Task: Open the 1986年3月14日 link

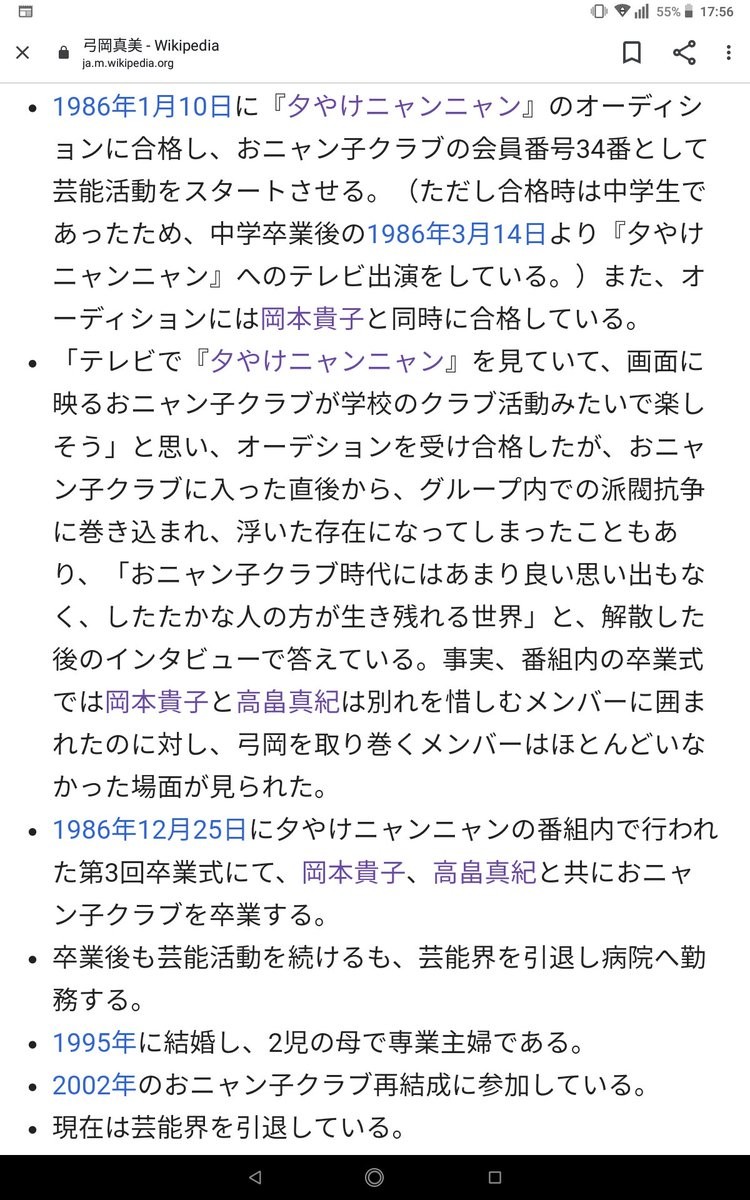Action: click(457, 234)
